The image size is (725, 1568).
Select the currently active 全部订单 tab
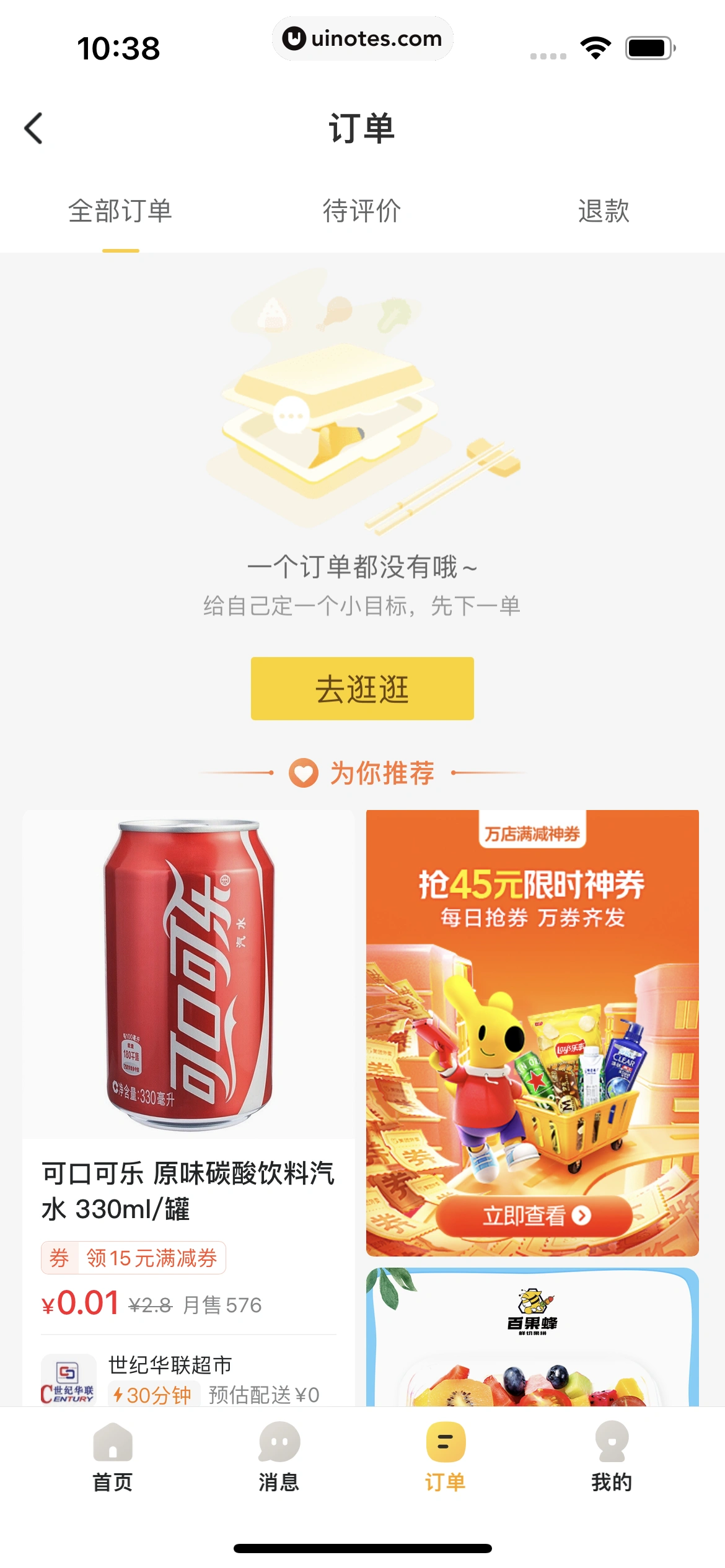click(x=121, y=211)
